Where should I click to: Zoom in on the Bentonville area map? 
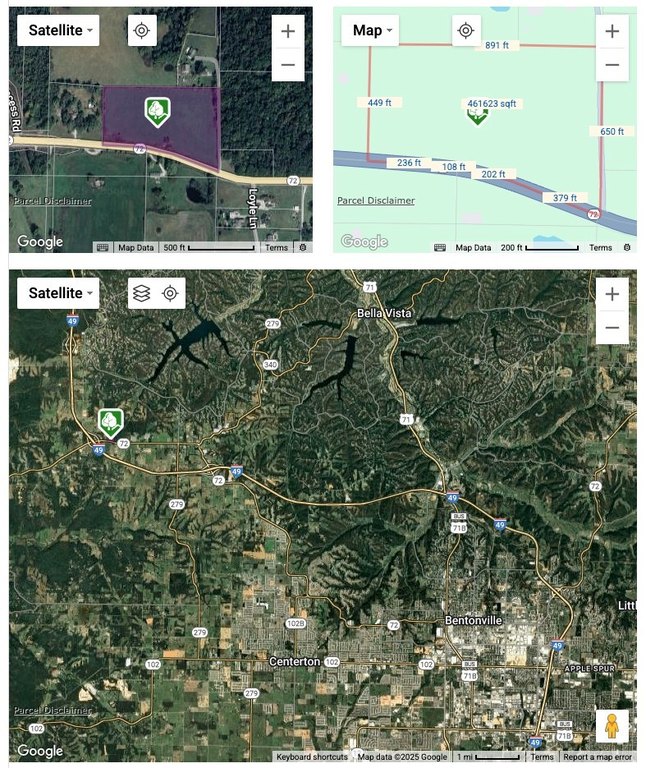pos(612,293)
